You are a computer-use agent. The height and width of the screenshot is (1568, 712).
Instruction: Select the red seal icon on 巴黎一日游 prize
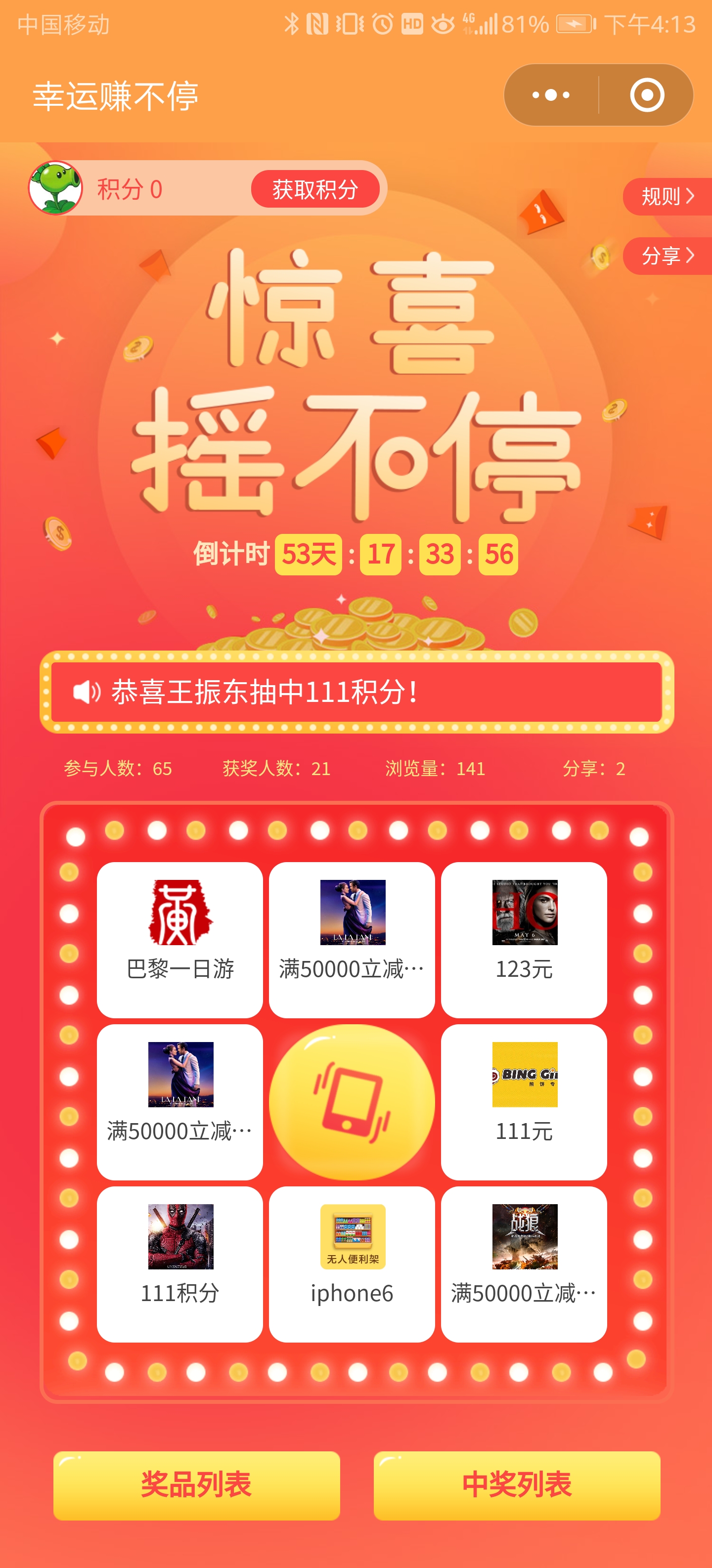pyautogui.click(x=179, y=913)
